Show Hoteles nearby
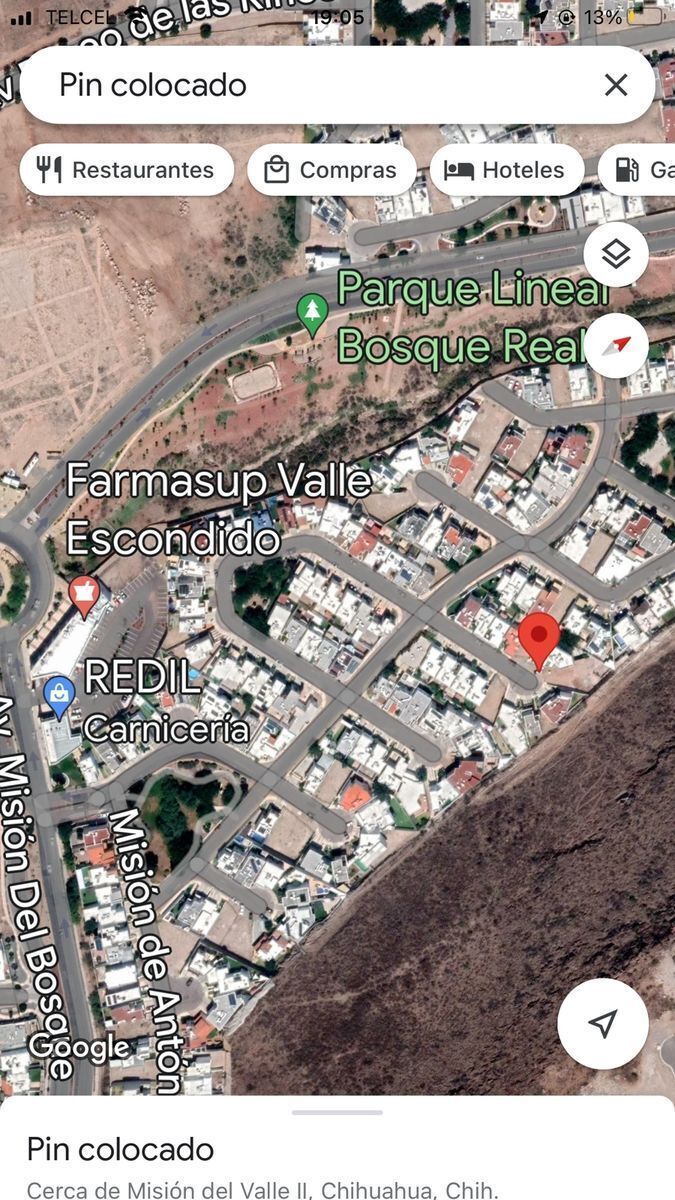The height and width of the screenshot is (1200, 675). pyautogui.click(x=507, y=170)
